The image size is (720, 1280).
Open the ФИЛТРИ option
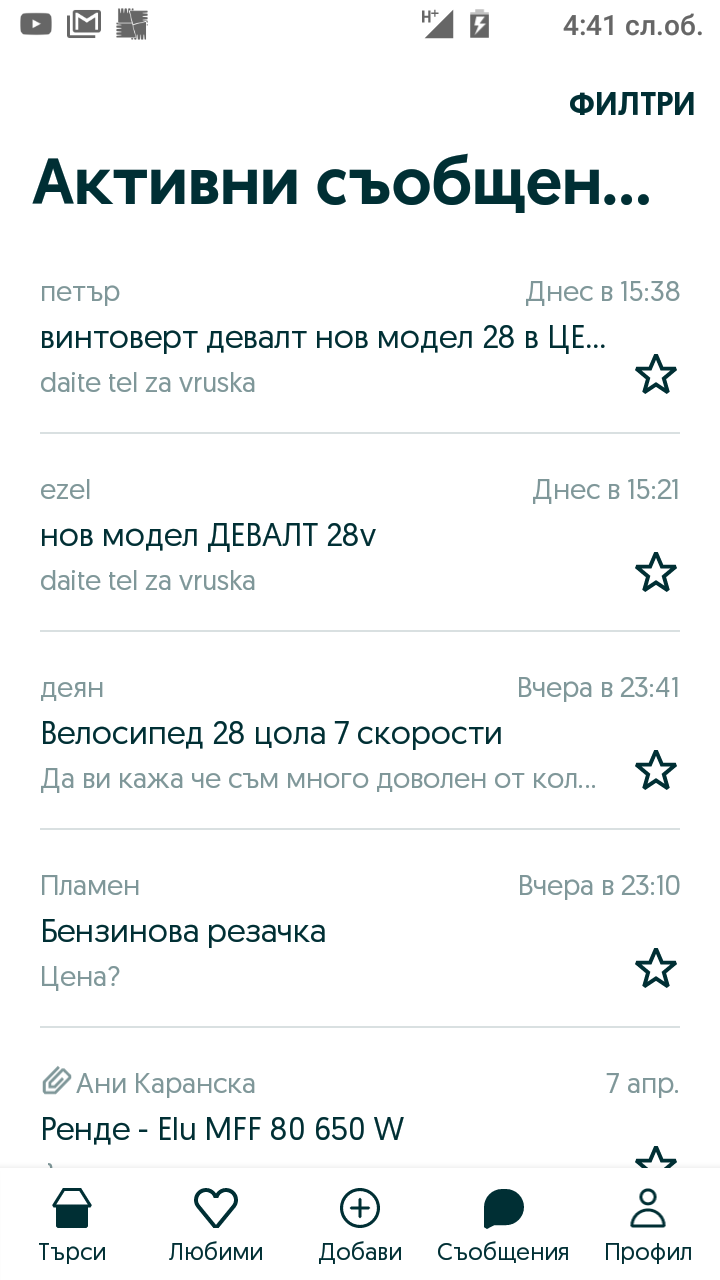pos(634,103)
